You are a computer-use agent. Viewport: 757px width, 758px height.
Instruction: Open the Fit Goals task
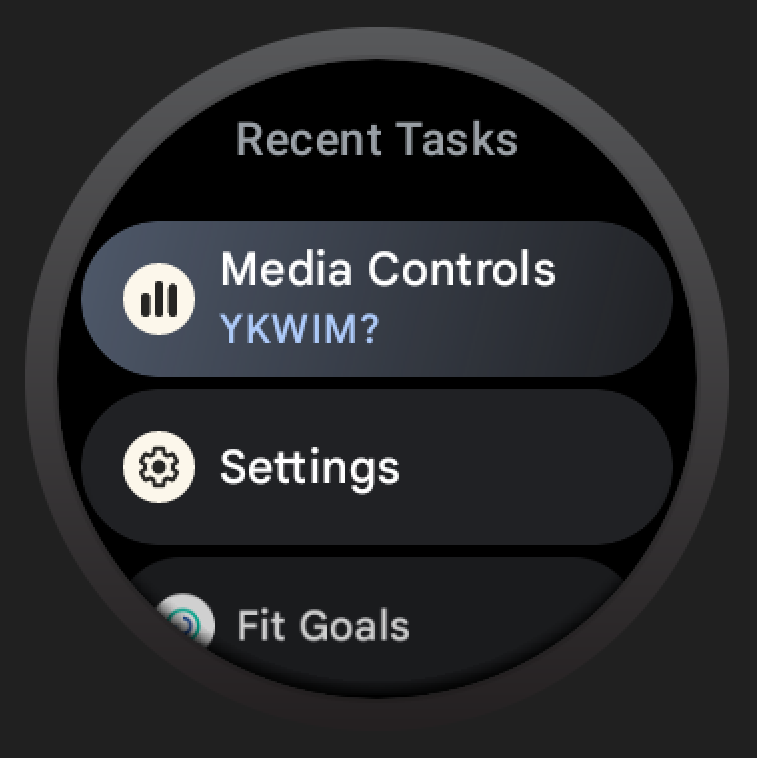376,625
